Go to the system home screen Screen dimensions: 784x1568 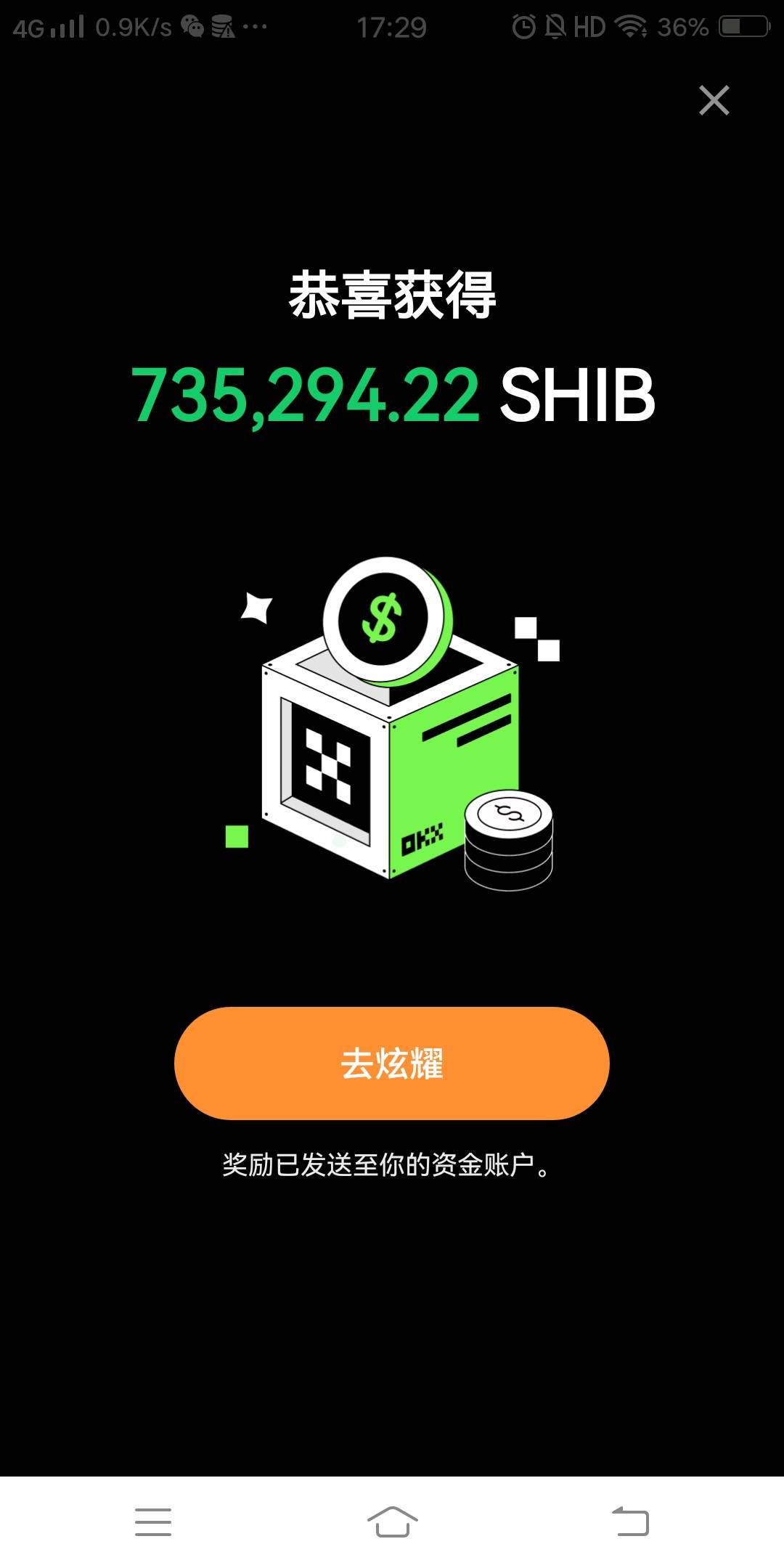tap(392, 1521)
